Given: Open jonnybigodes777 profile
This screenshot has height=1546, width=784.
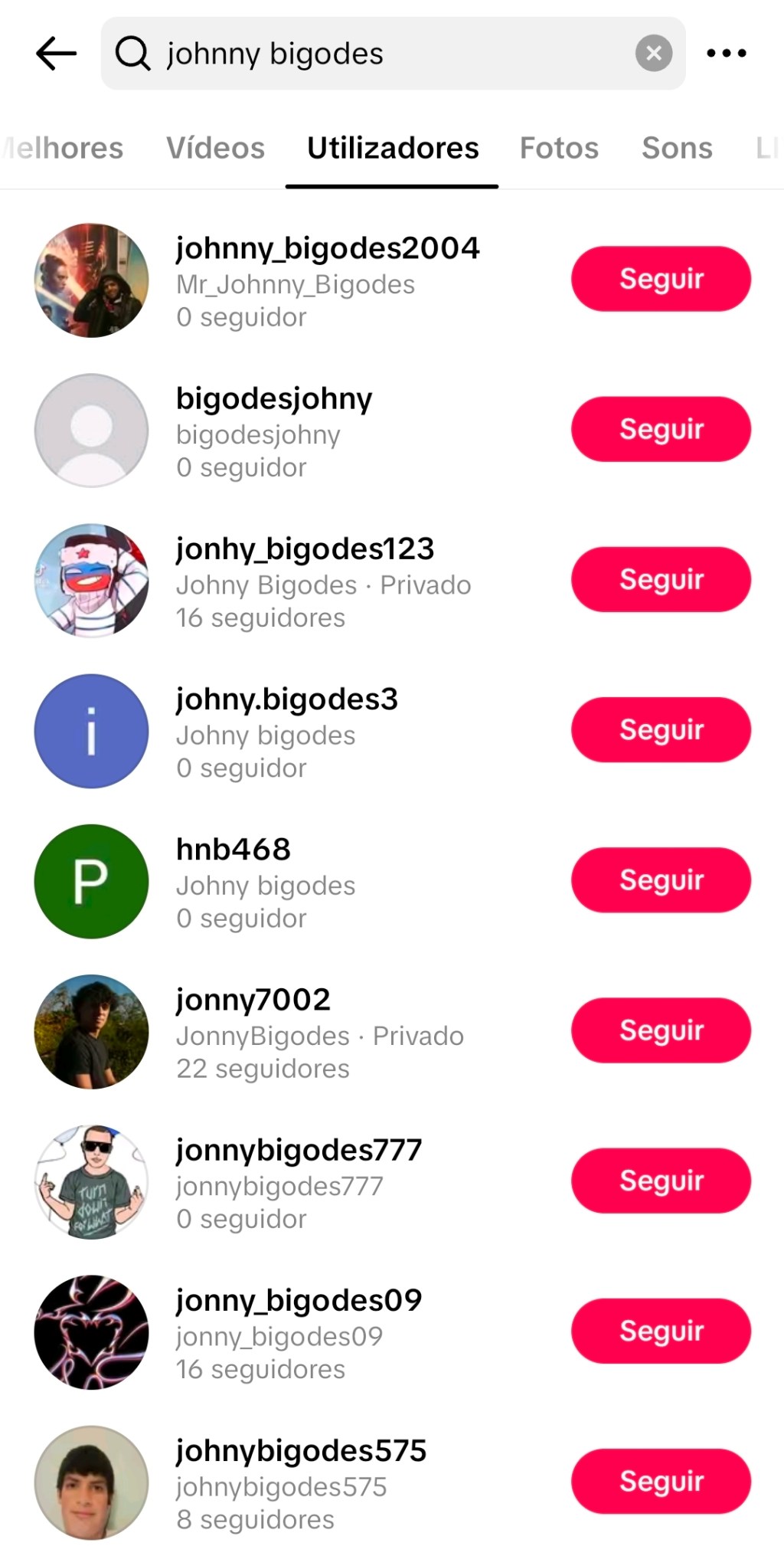Looking at the screenshot, I should click(299, 1150).
